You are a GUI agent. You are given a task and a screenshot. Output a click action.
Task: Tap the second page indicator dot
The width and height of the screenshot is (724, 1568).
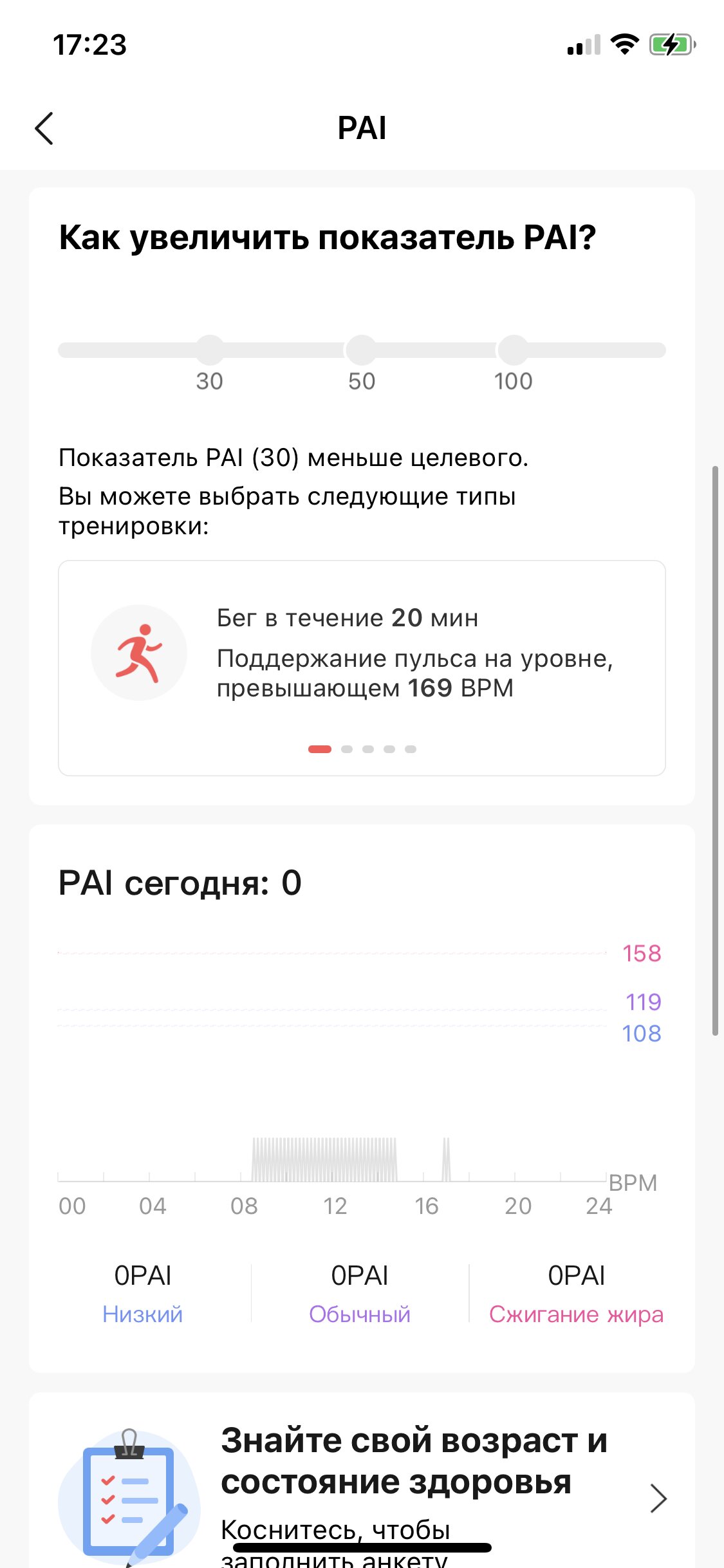(x=347, y=749)
